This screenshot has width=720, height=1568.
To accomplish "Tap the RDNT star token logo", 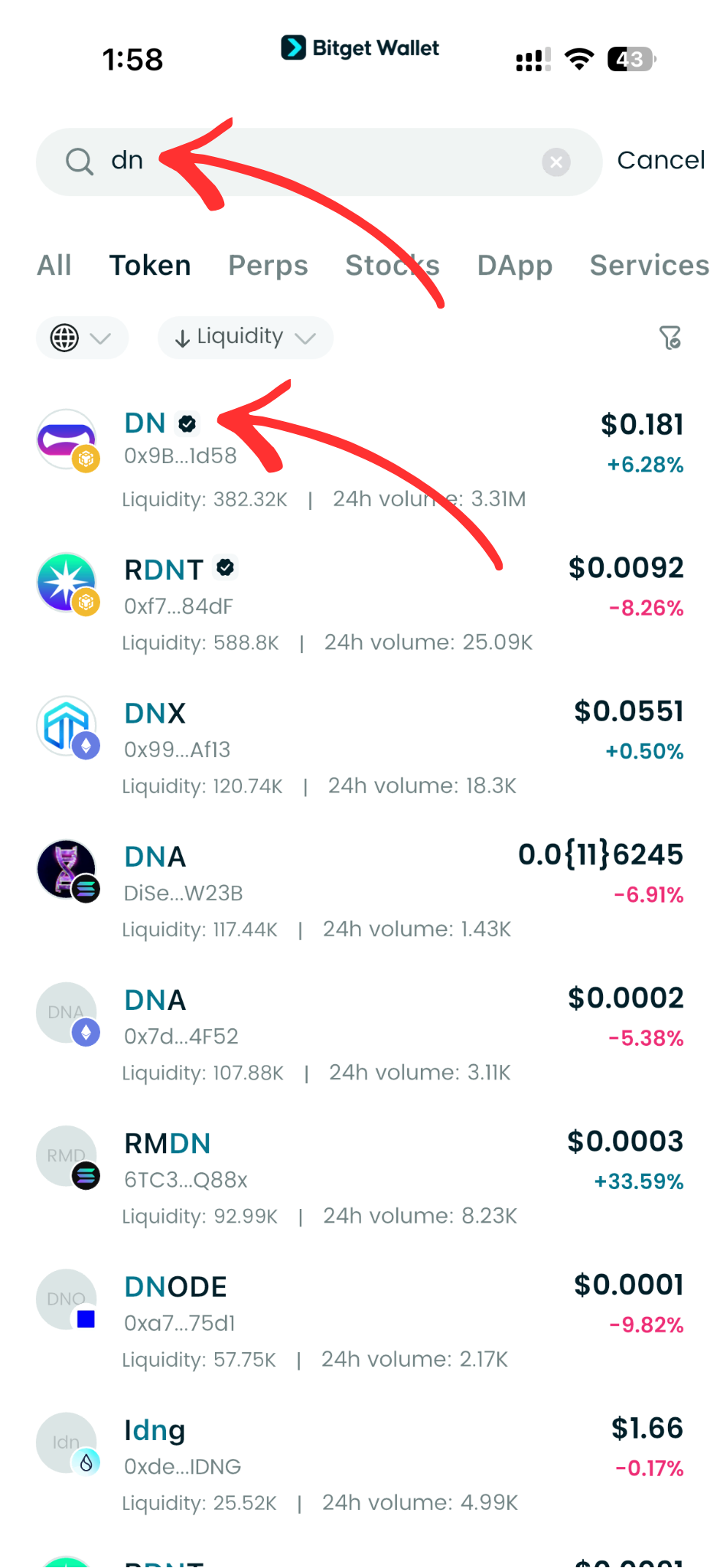I will click(67, 582).
